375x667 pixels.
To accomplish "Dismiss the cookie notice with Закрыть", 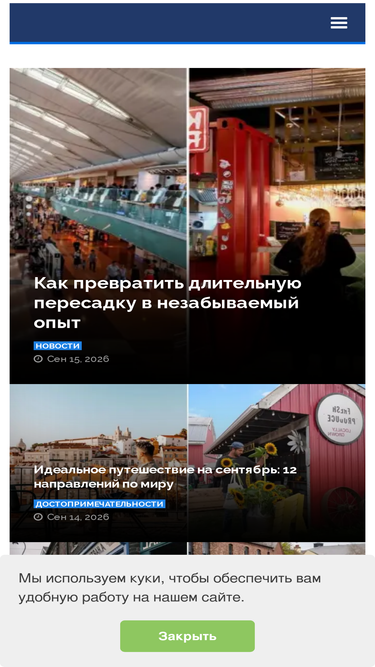I will click(187, 636).
